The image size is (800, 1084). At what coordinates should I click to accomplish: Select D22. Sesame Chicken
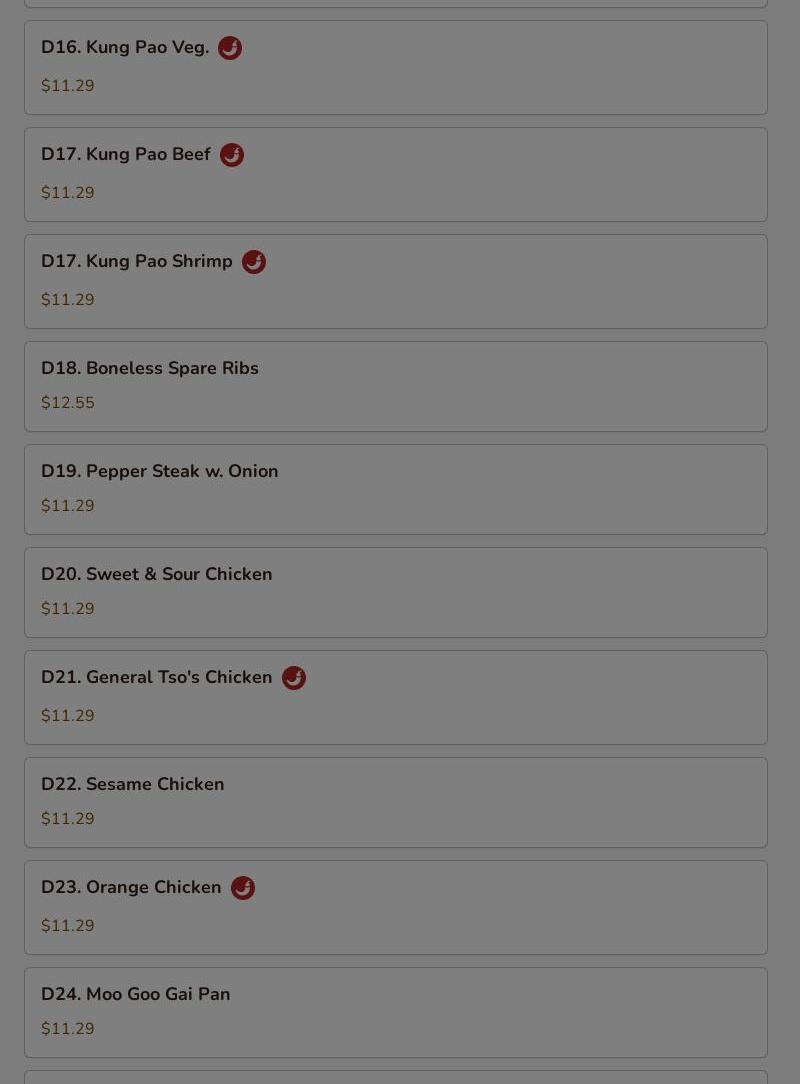coord(395,802)
